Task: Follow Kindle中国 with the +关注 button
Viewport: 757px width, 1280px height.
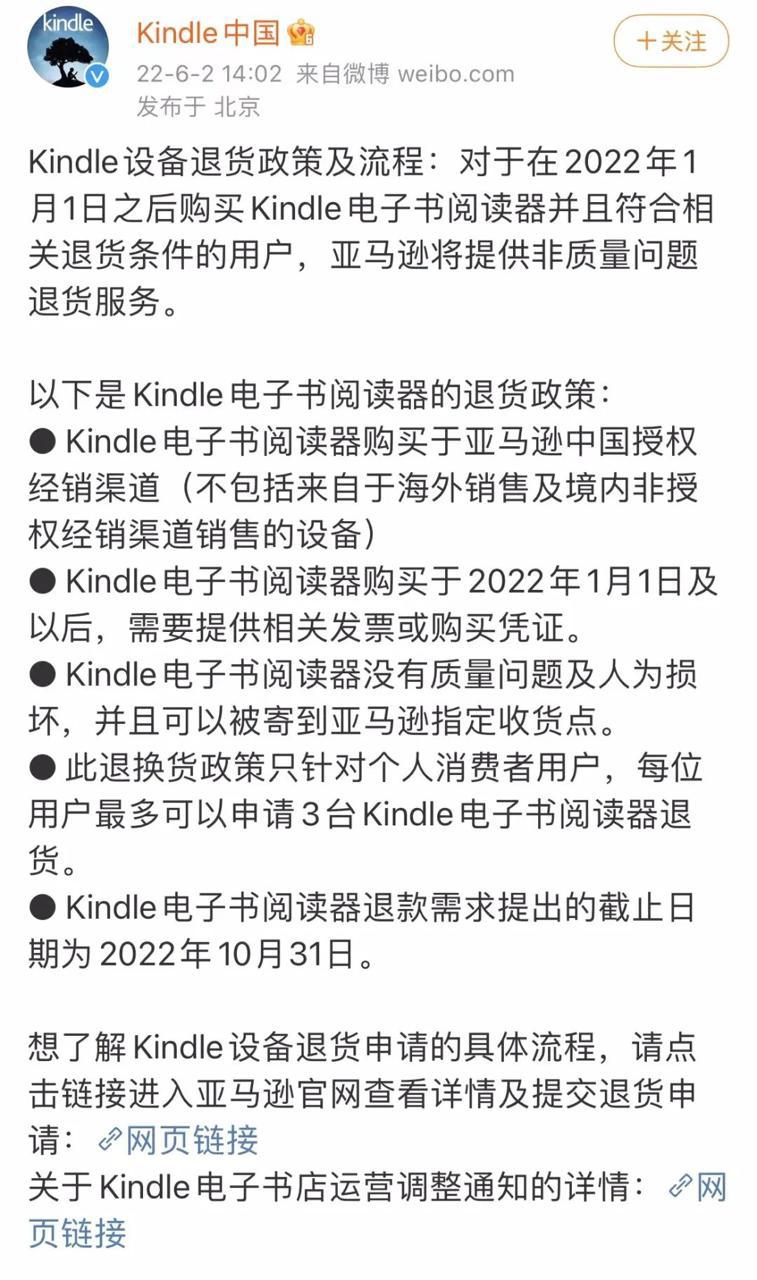Action: click(671, 41)
